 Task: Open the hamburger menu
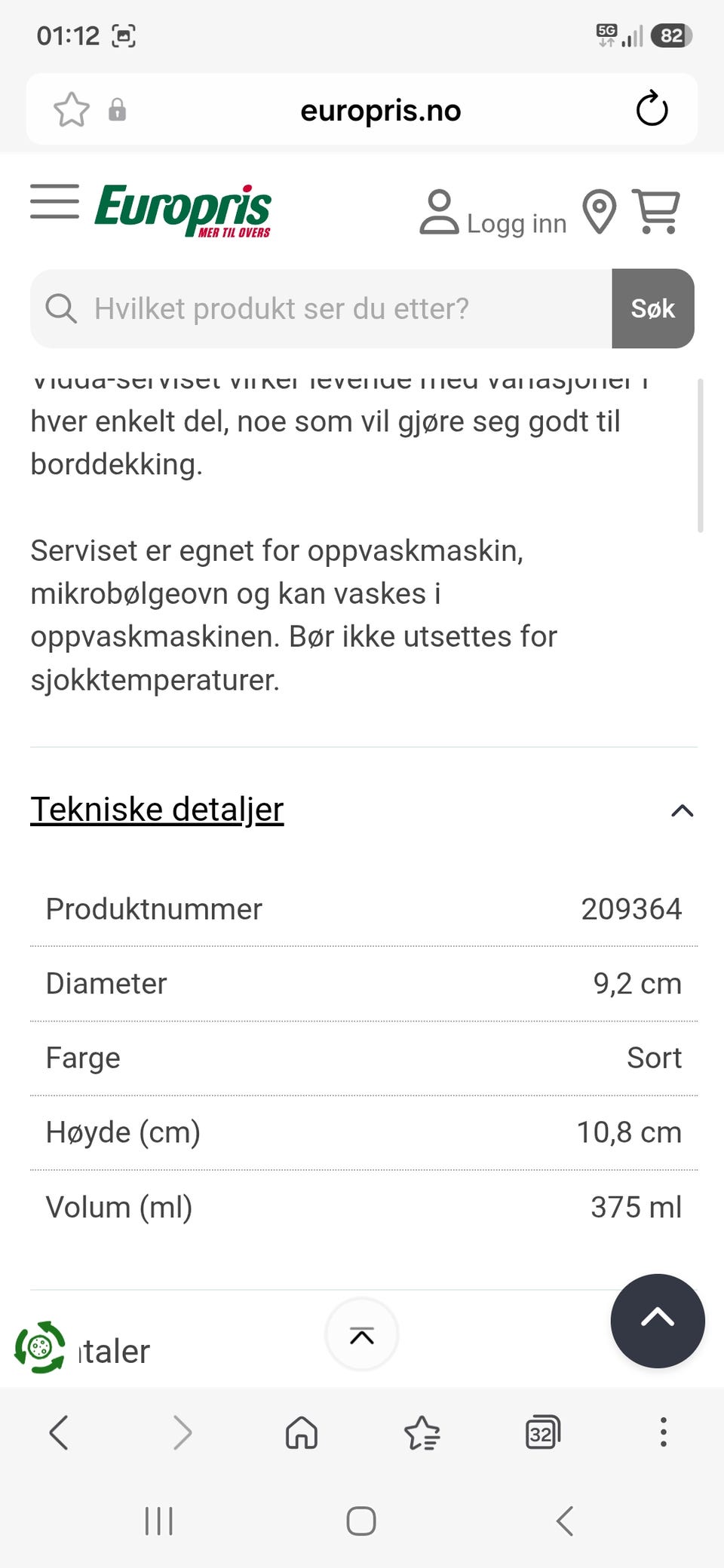point(54,201)
